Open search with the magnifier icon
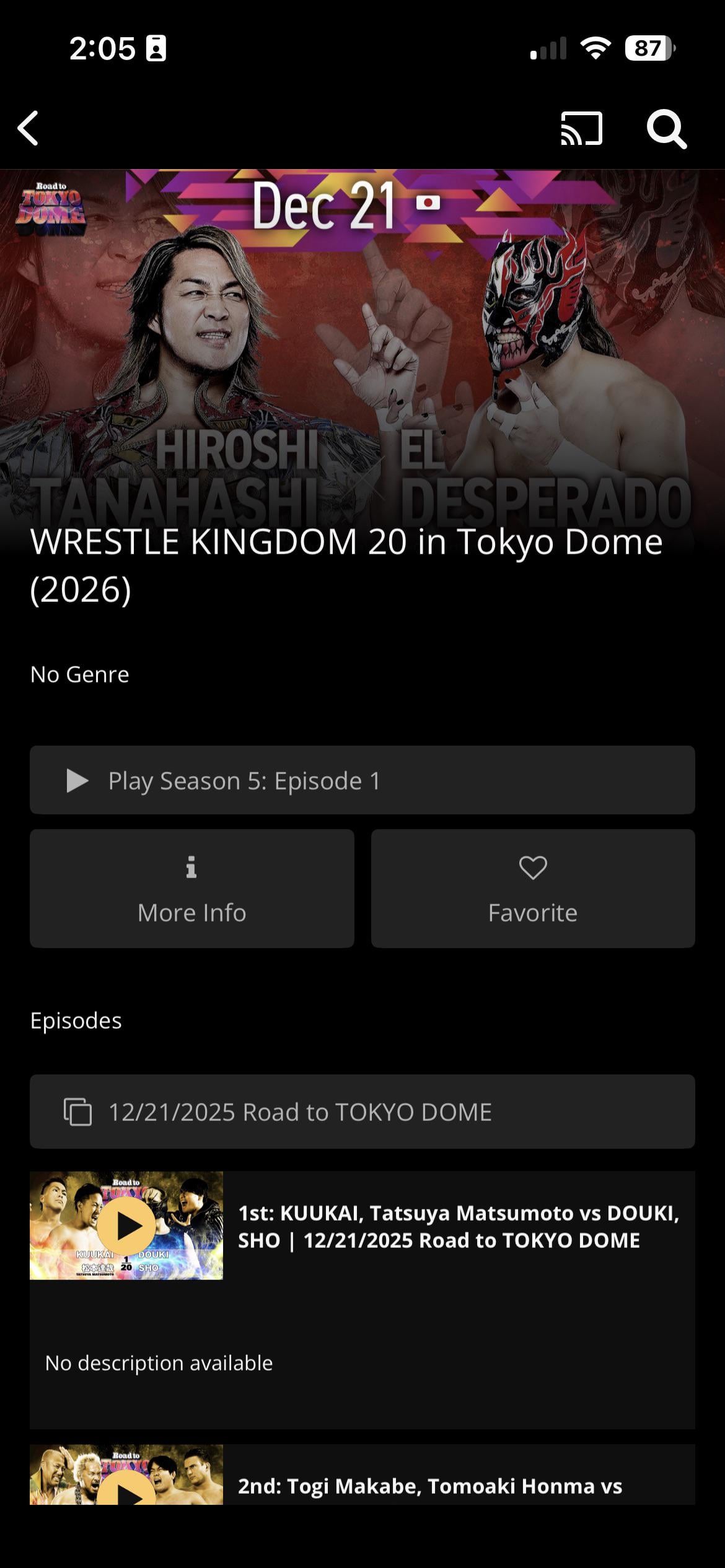 pos(666,129)
